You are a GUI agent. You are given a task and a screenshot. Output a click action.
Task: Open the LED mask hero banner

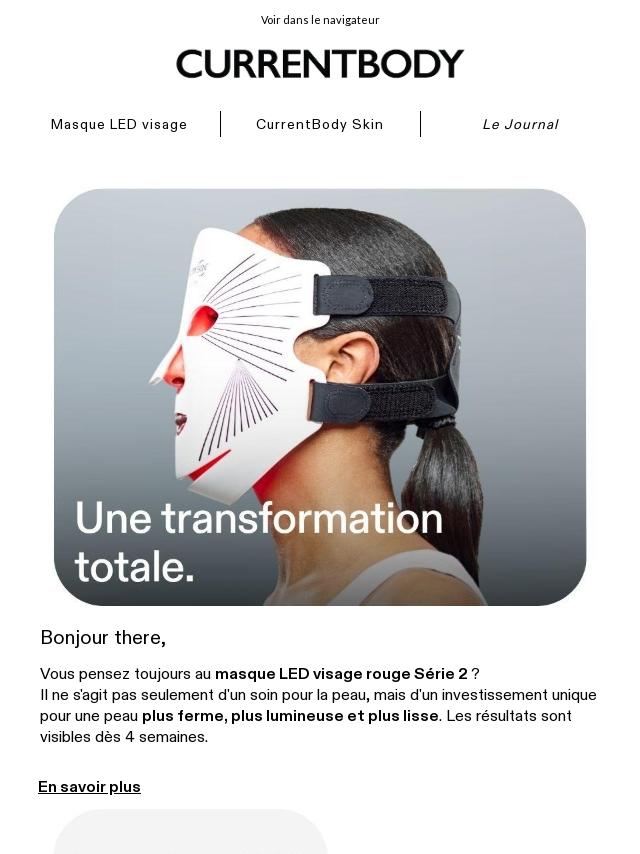(320, 397)
